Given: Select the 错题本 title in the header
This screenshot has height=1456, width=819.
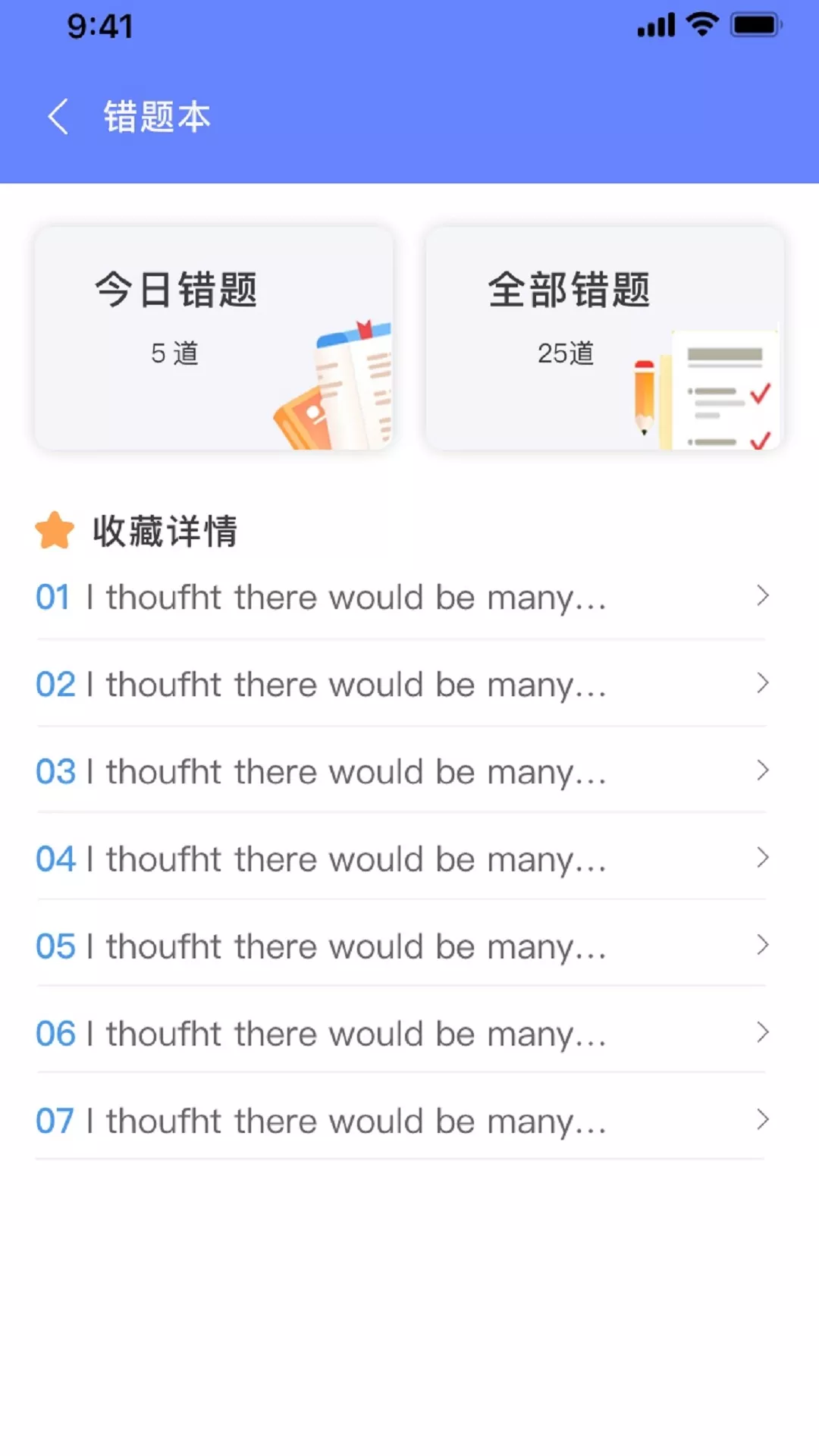Looking at the screenshot, I should point(157,117).
